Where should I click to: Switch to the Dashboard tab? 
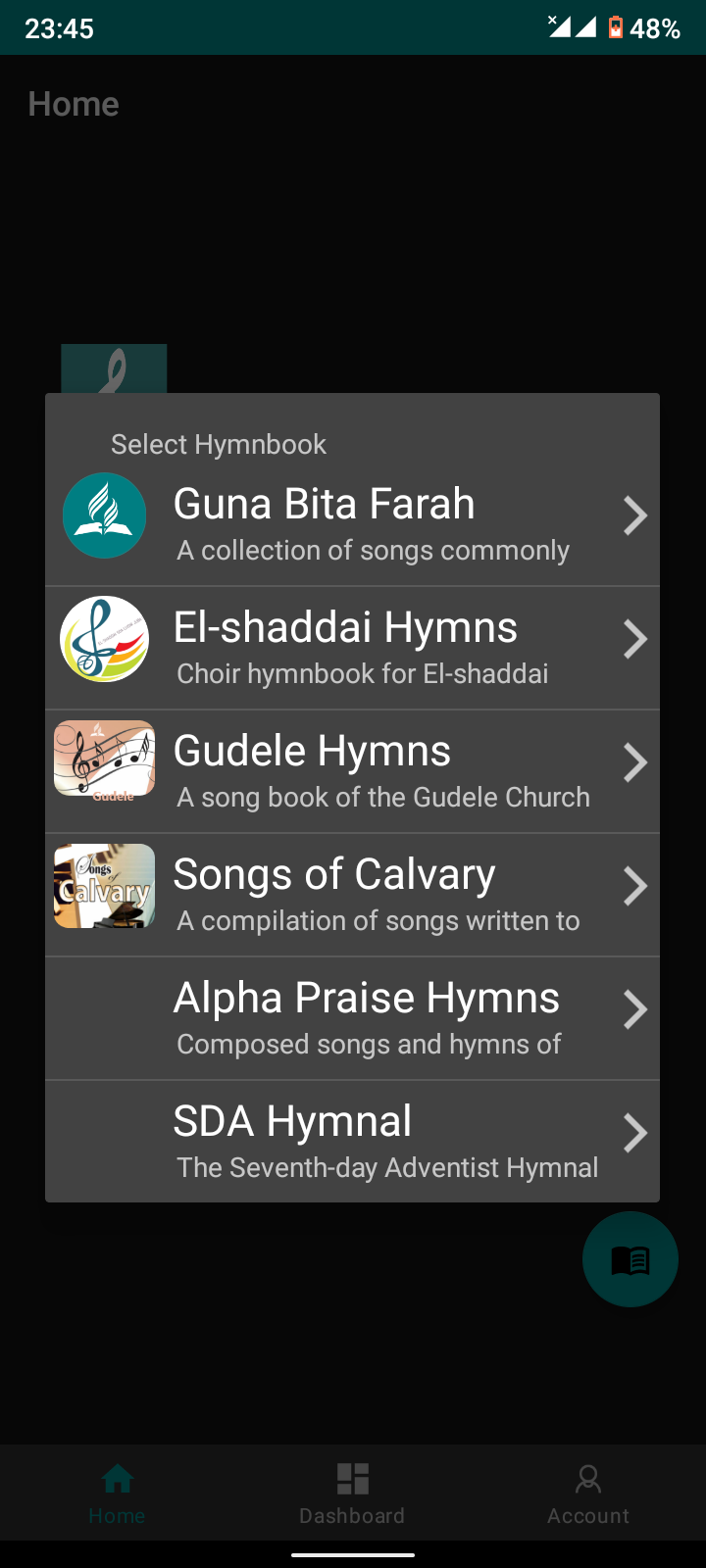(352, 1494)
